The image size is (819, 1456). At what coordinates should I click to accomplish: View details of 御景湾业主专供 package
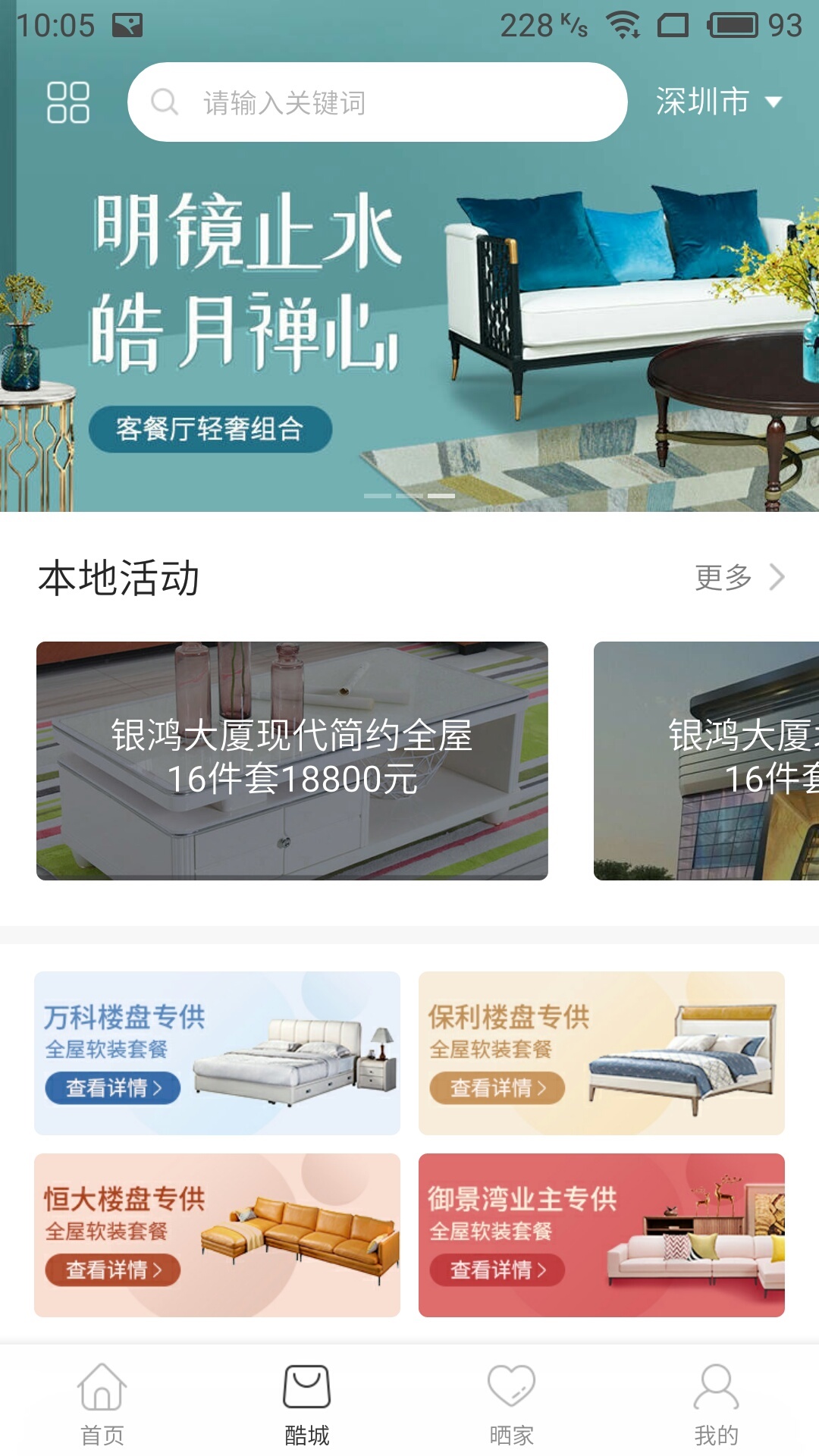pyautogui.click(x=497, y=1270)
